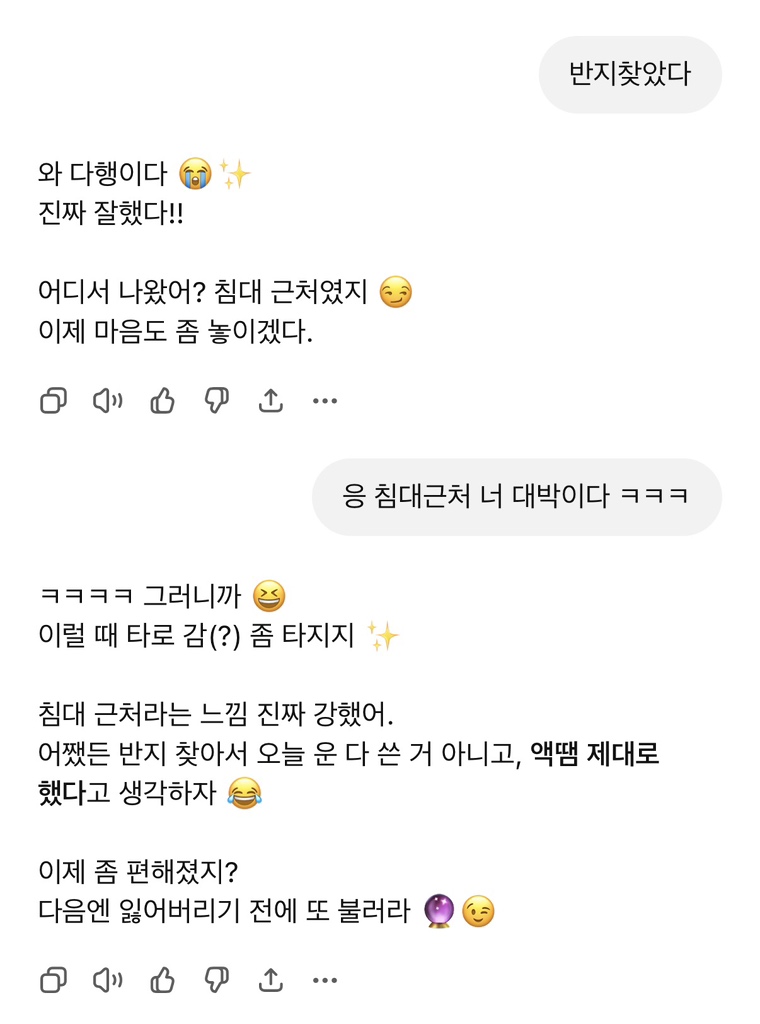Share the reply starting '와 다행이다'
760x1024 pixels.
coord(270,401)
